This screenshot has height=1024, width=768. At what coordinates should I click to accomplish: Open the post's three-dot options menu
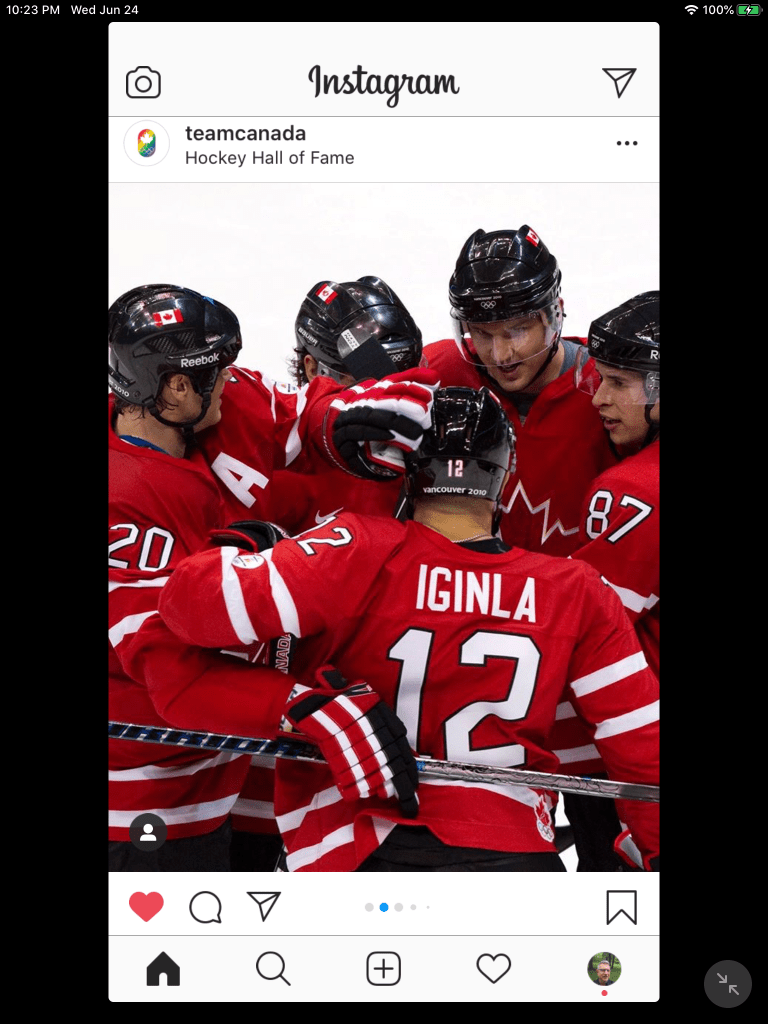click(x=627, y=143)
